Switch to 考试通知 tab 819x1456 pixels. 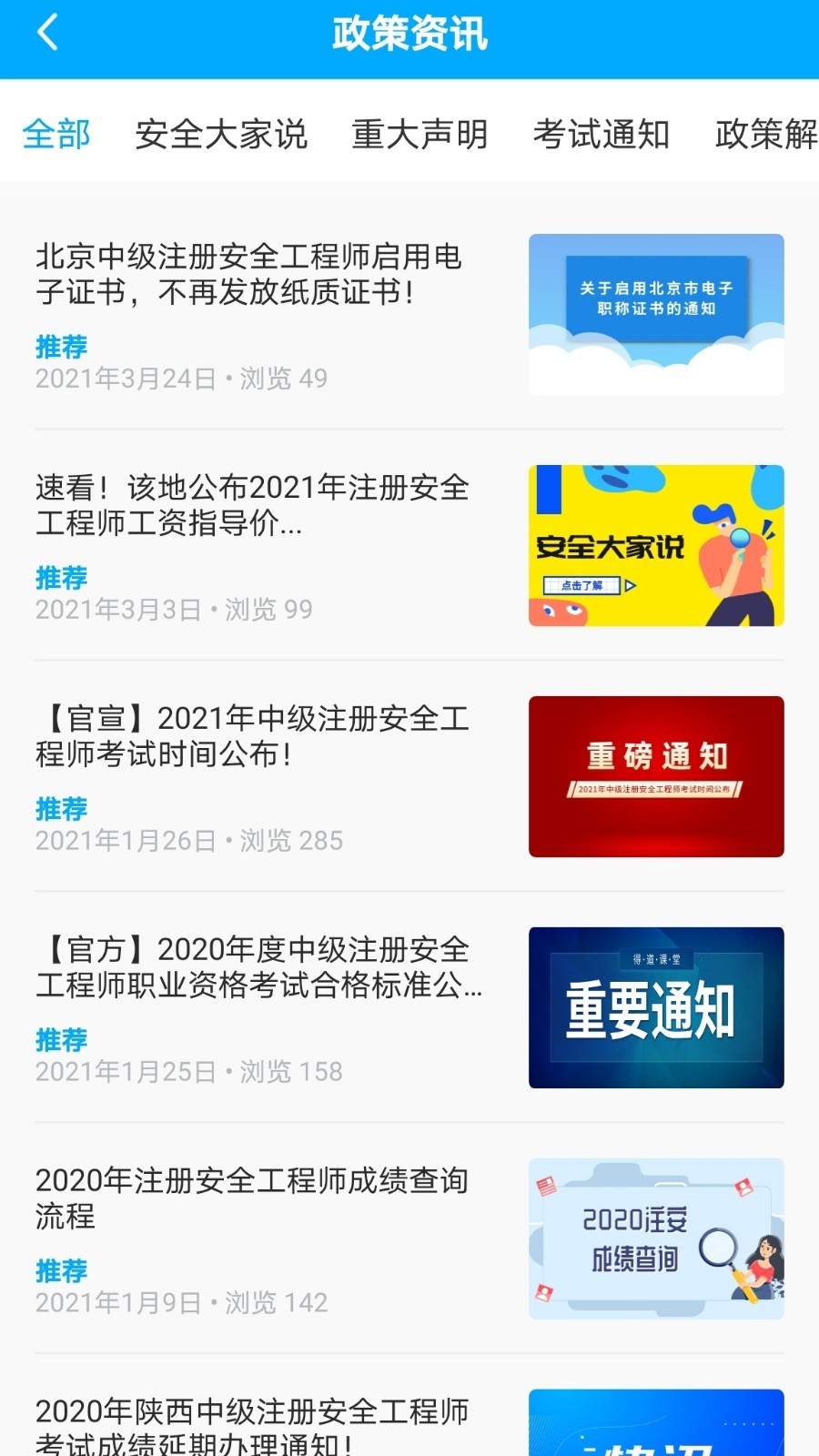[x=601, y=135]
